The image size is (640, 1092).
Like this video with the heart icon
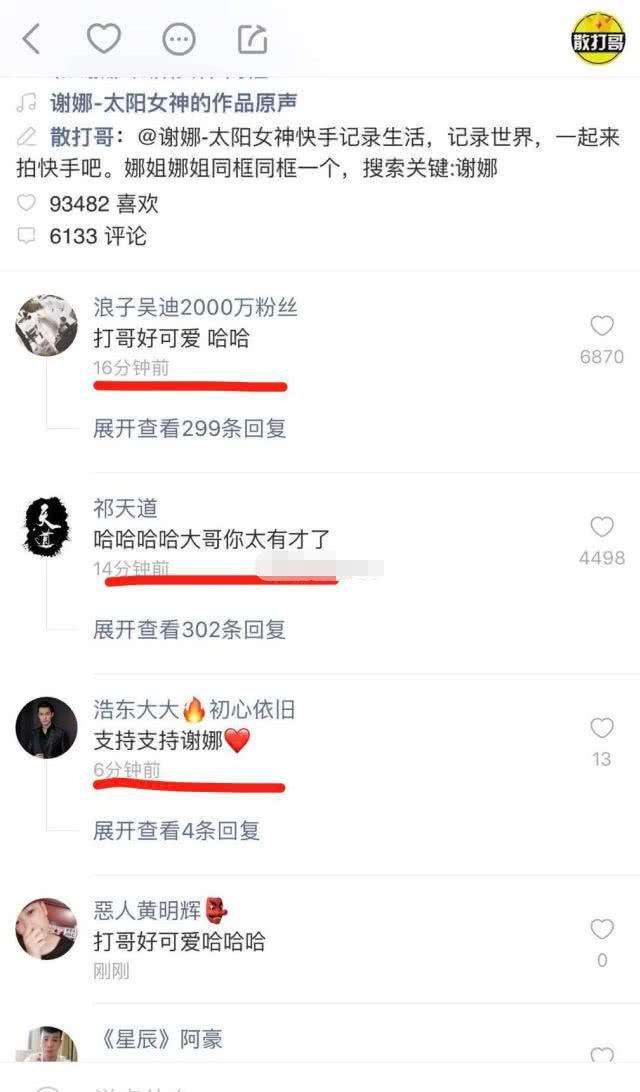[103, 39]
